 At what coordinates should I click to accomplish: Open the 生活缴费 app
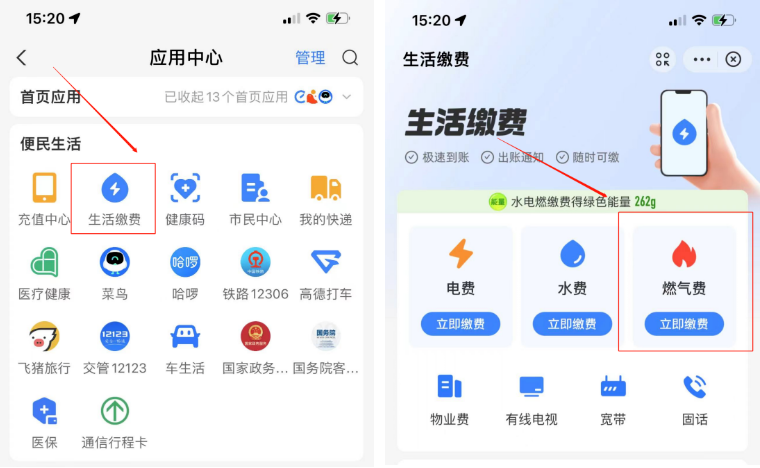tap(114, 198)
